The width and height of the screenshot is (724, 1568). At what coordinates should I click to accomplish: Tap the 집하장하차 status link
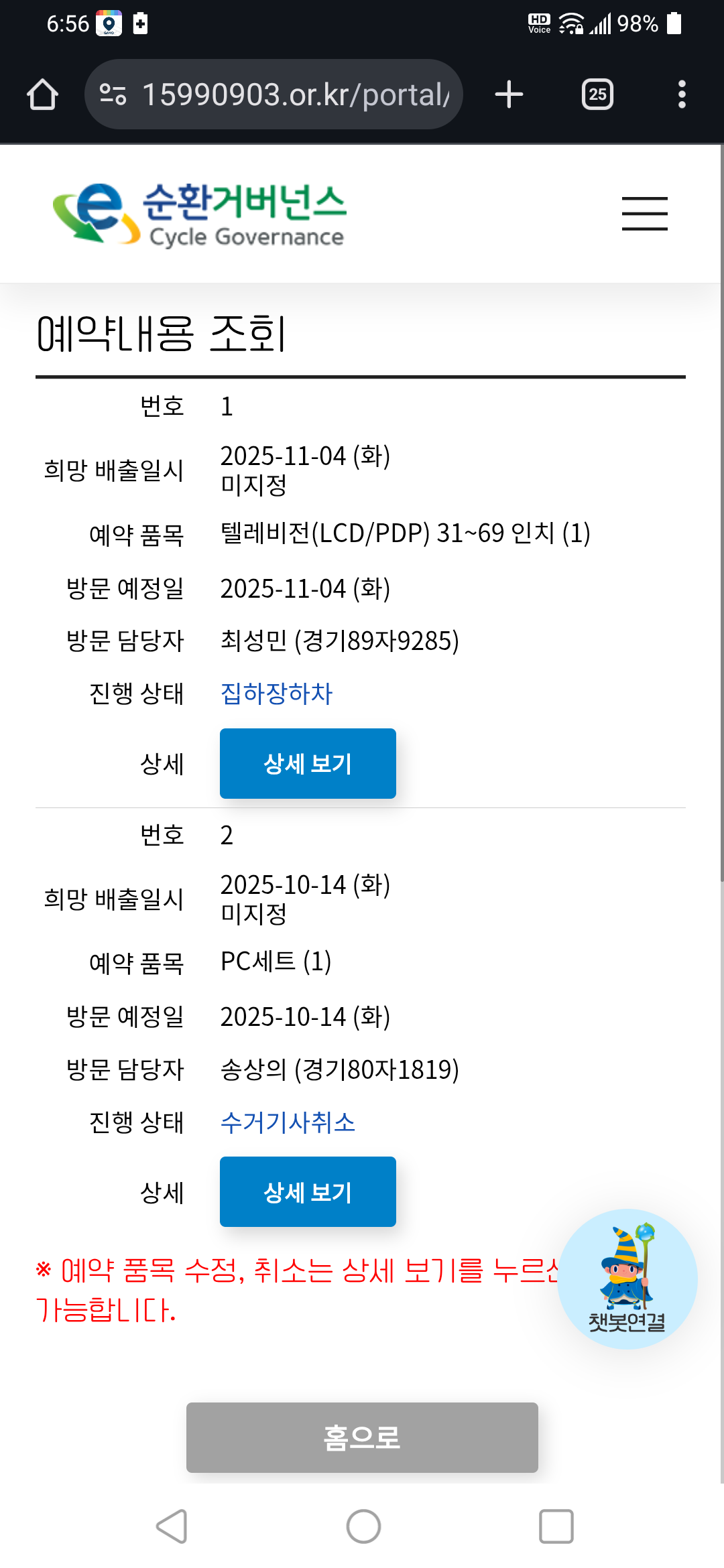click(x=276, y=694)
